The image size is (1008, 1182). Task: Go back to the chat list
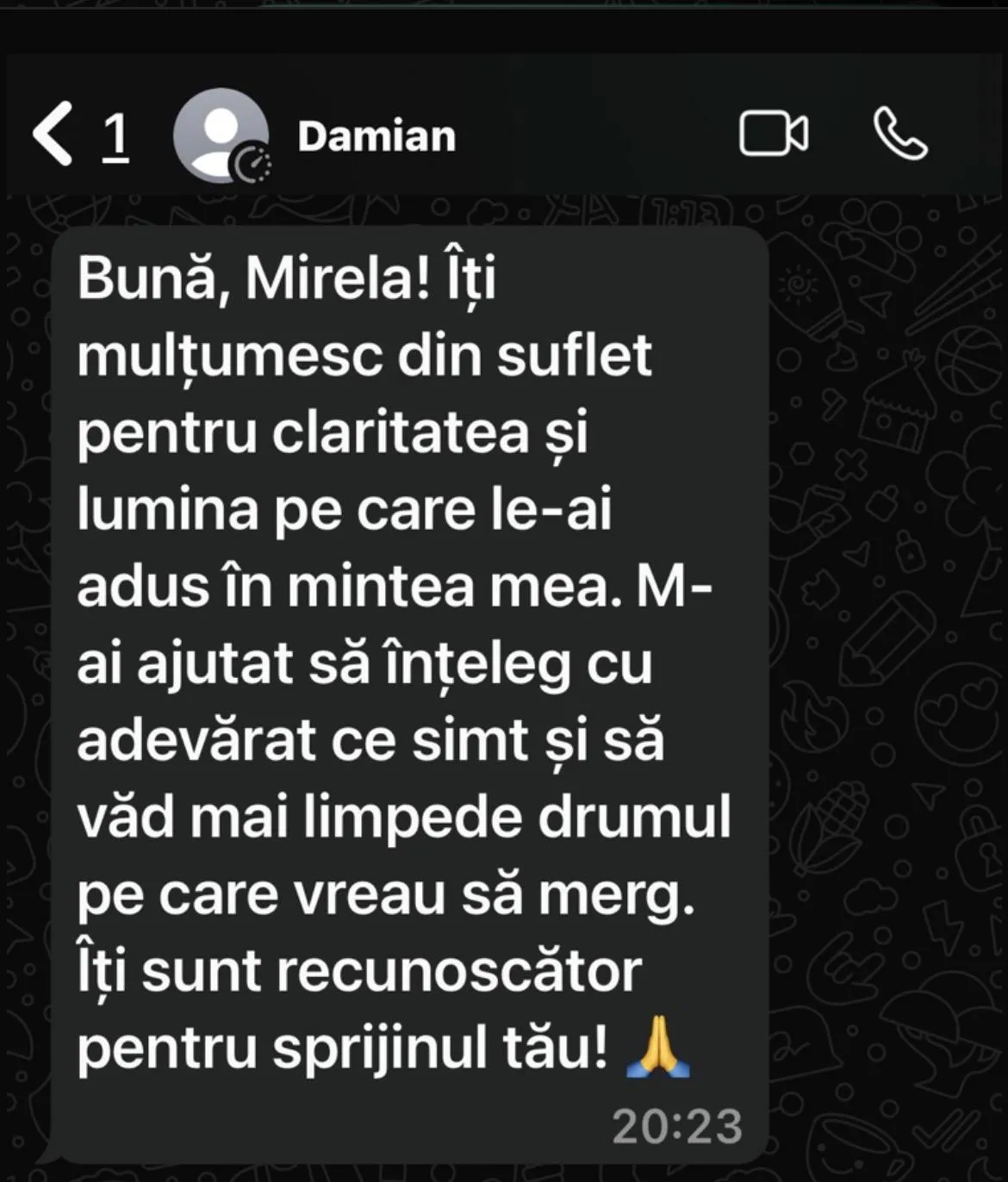tap(53, 134)
